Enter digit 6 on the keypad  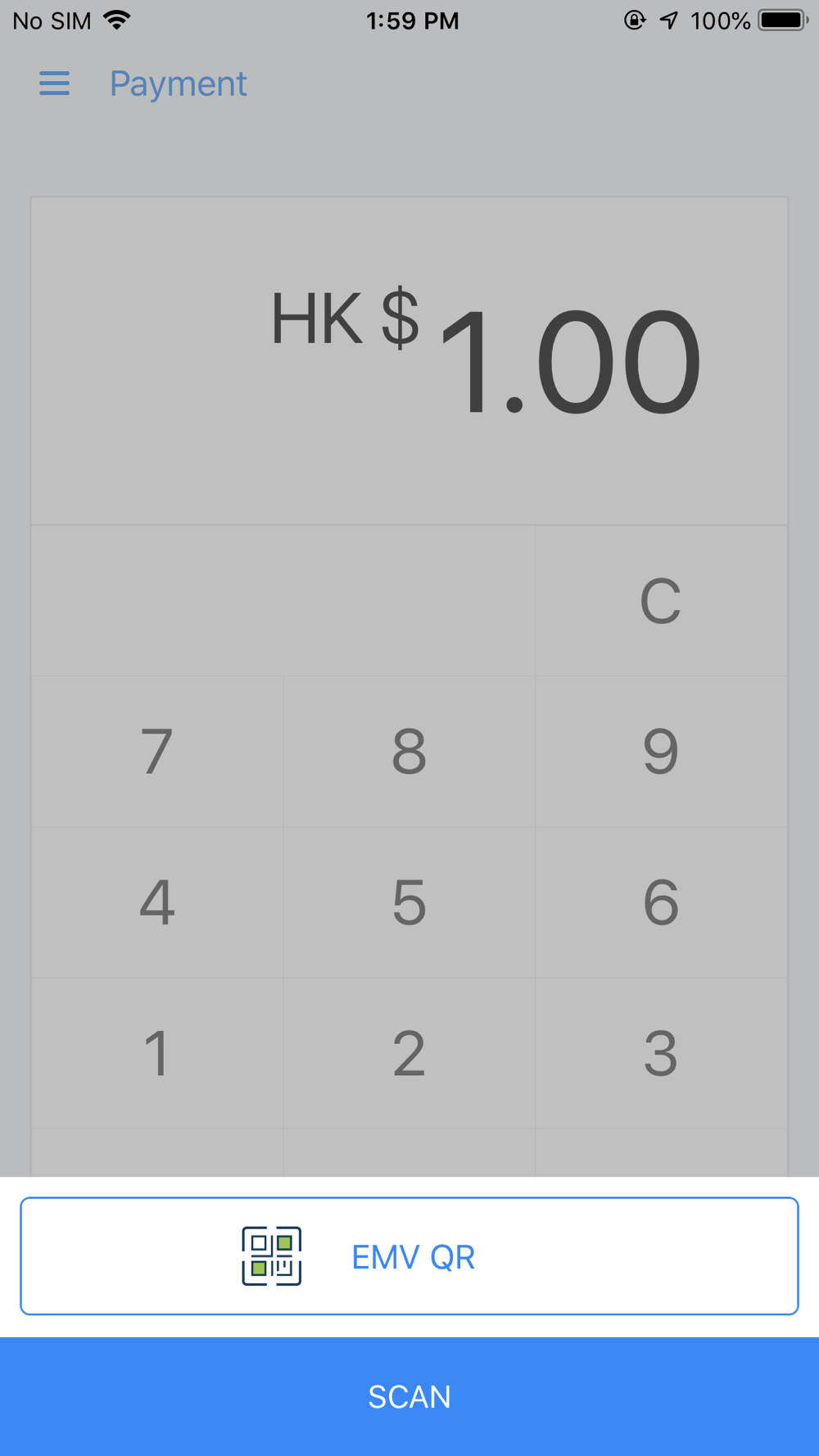(x=661, y=902)
